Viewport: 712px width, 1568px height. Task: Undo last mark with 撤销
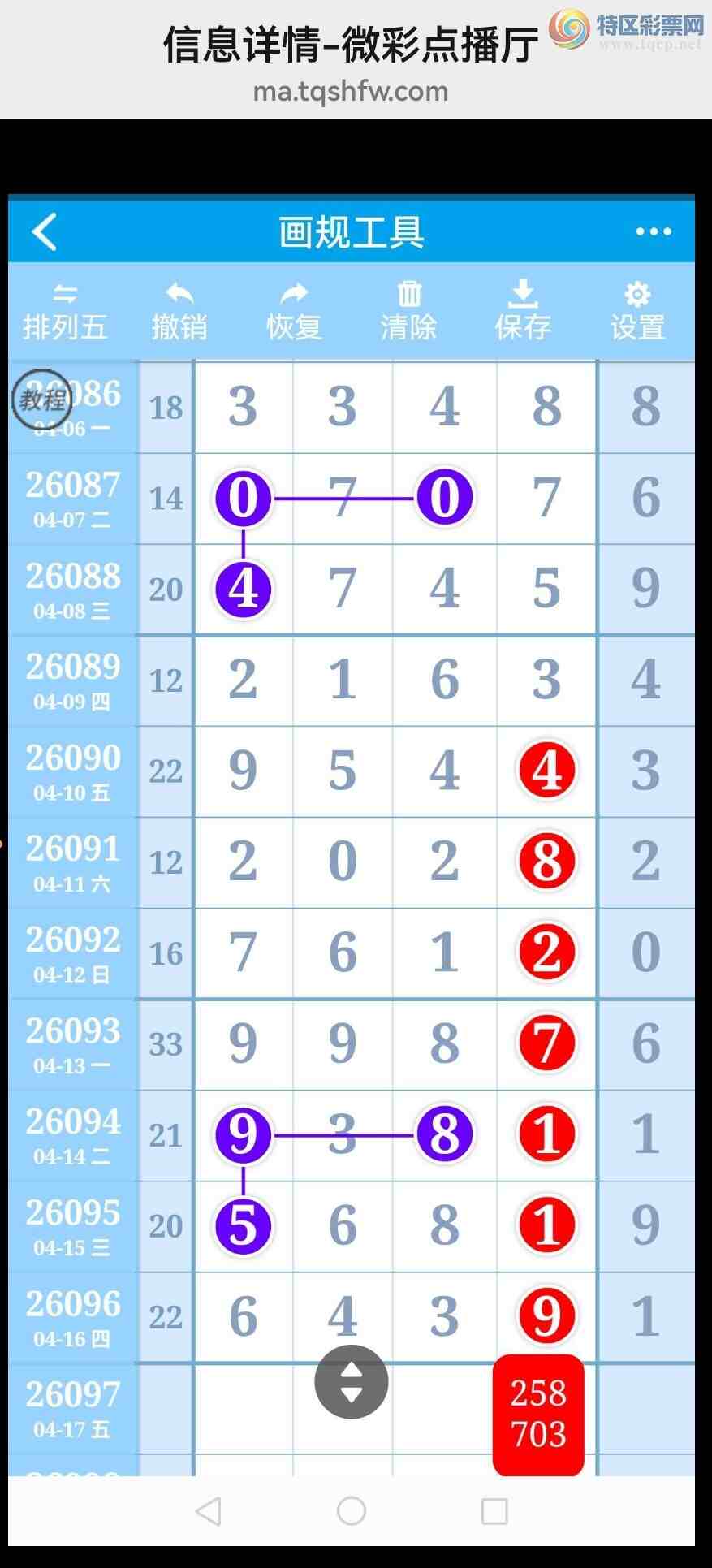coord(179,313)
